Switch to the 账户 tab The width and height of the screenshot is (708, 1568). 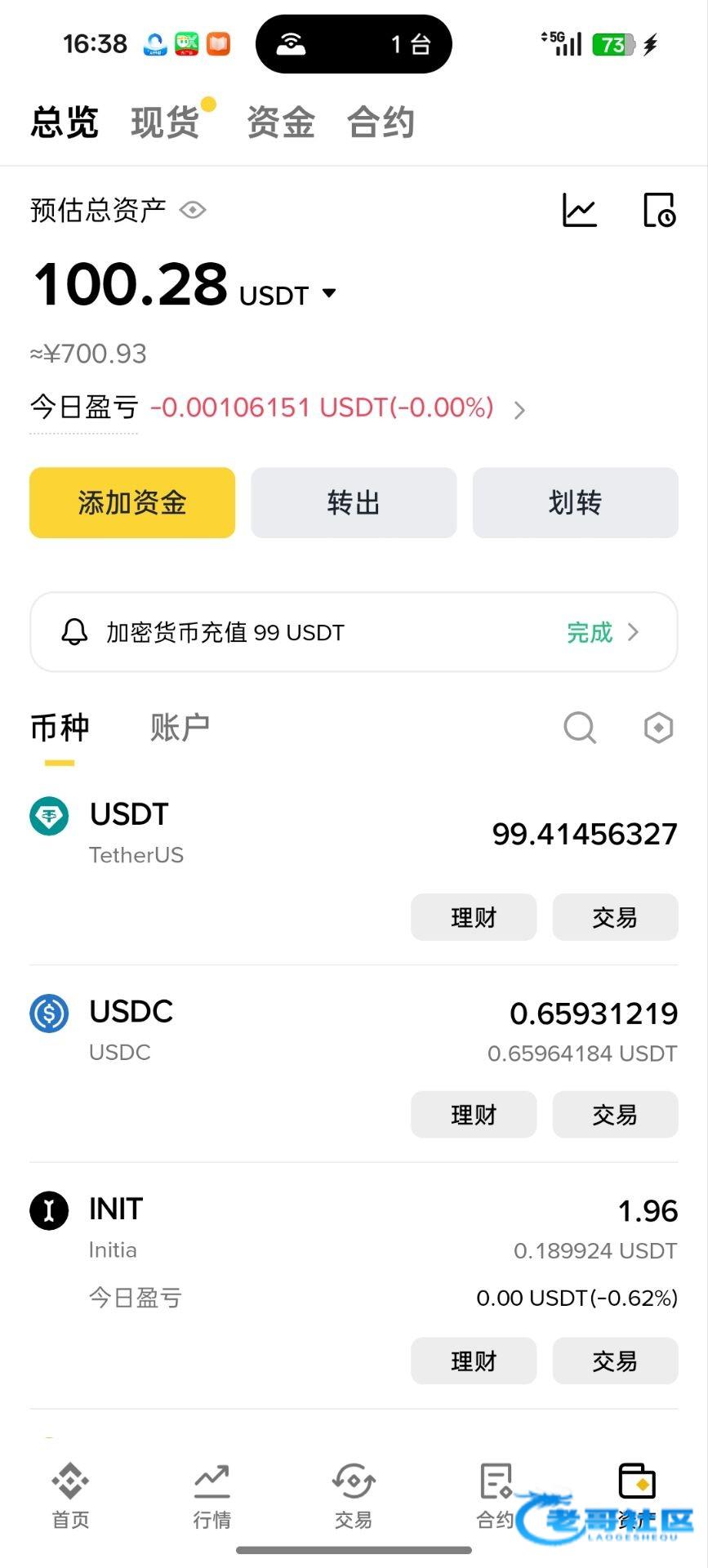[x=180, y=728]
